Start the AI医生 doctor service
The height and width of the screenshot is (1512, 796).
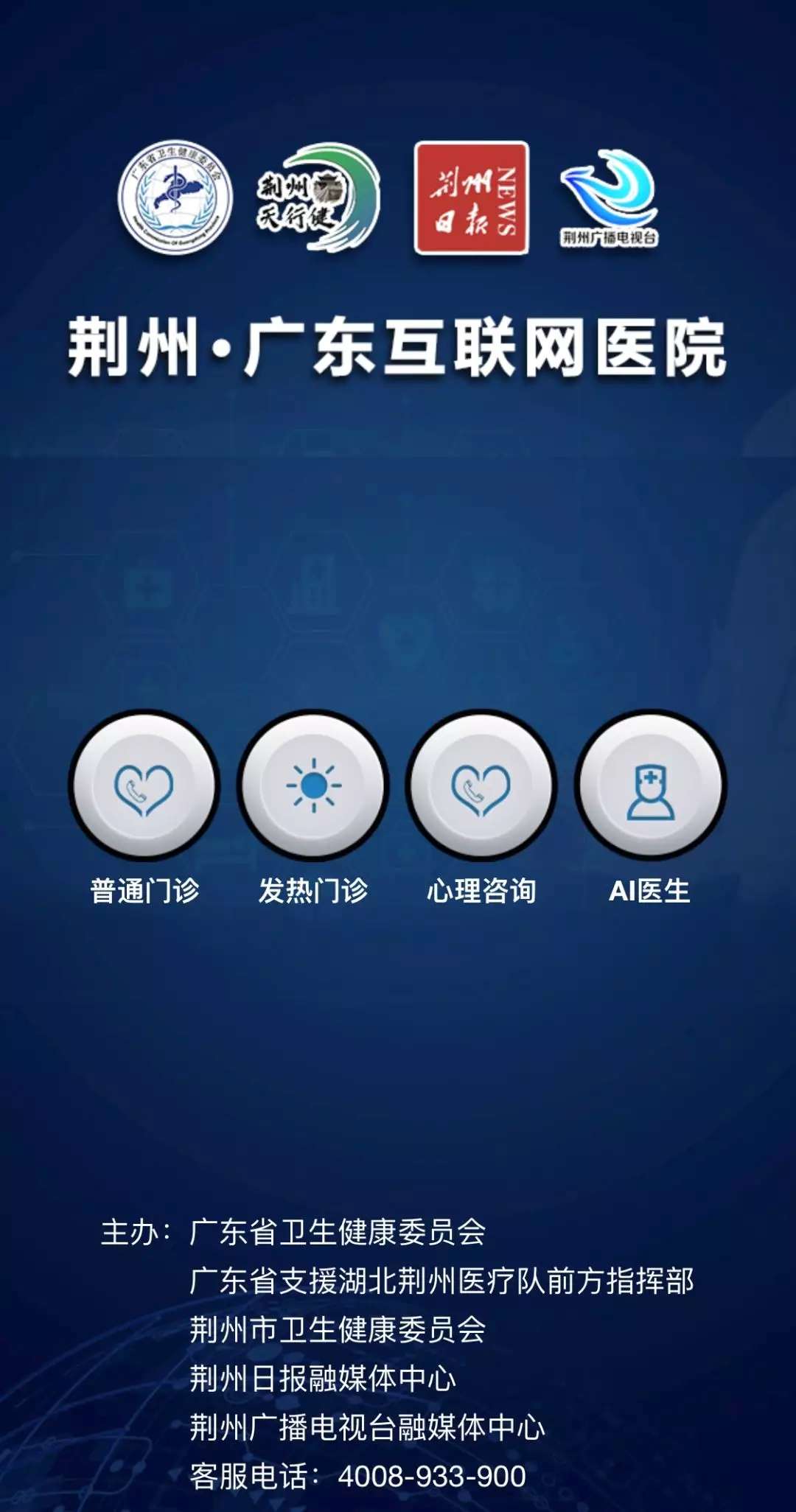650,786
